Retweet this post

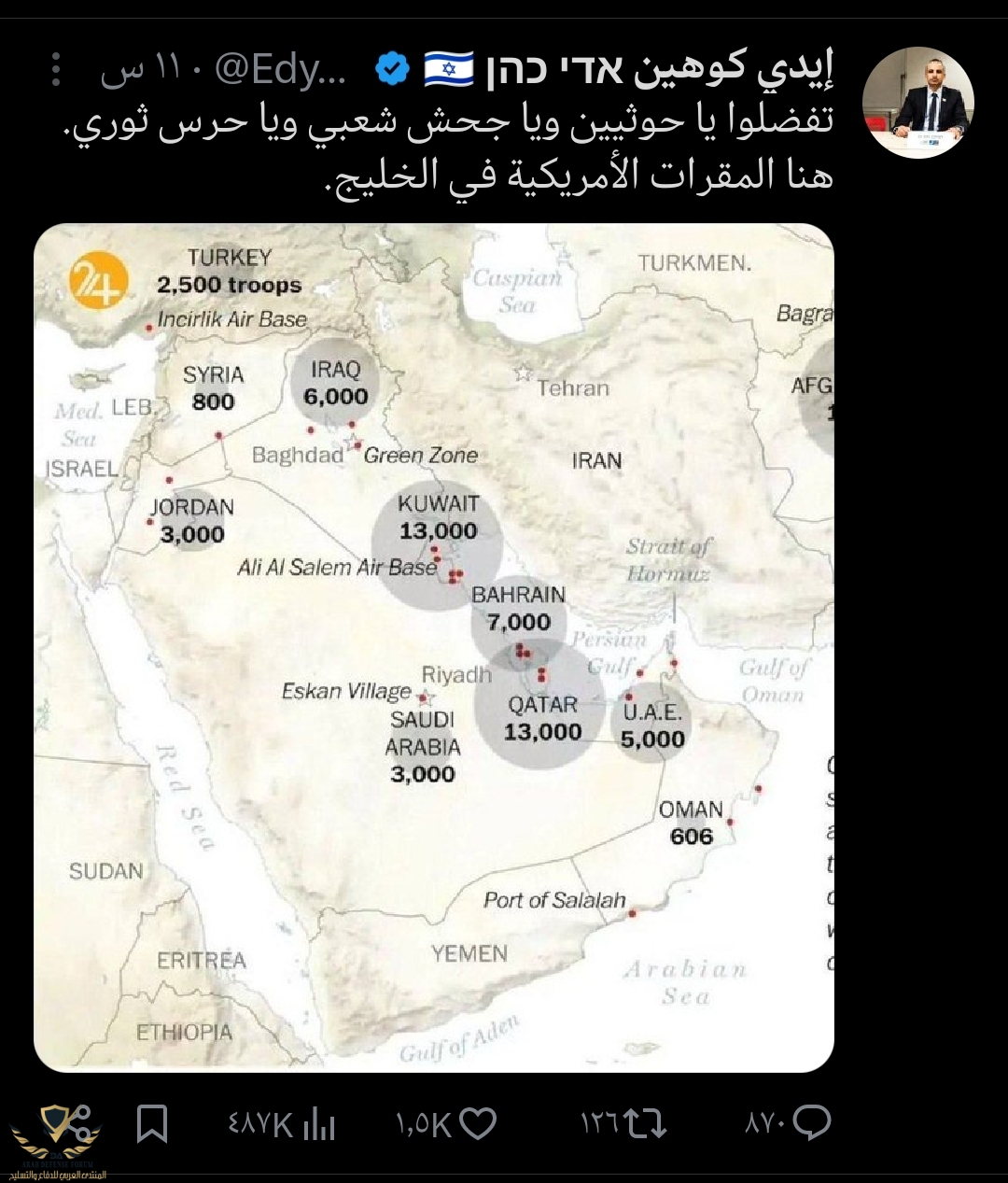646,1123
